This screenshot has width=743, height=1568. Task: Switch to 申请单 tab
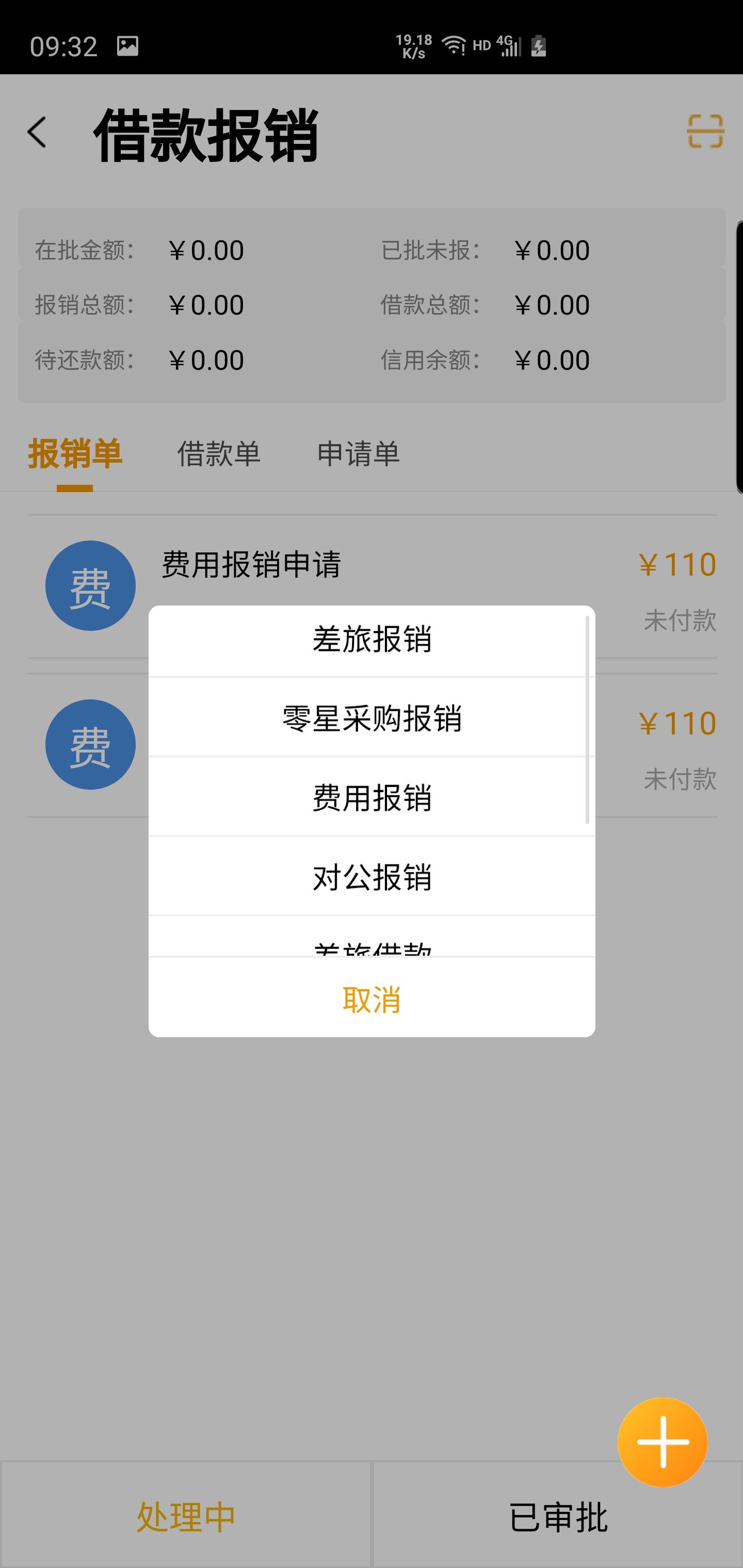pos(358,454)
